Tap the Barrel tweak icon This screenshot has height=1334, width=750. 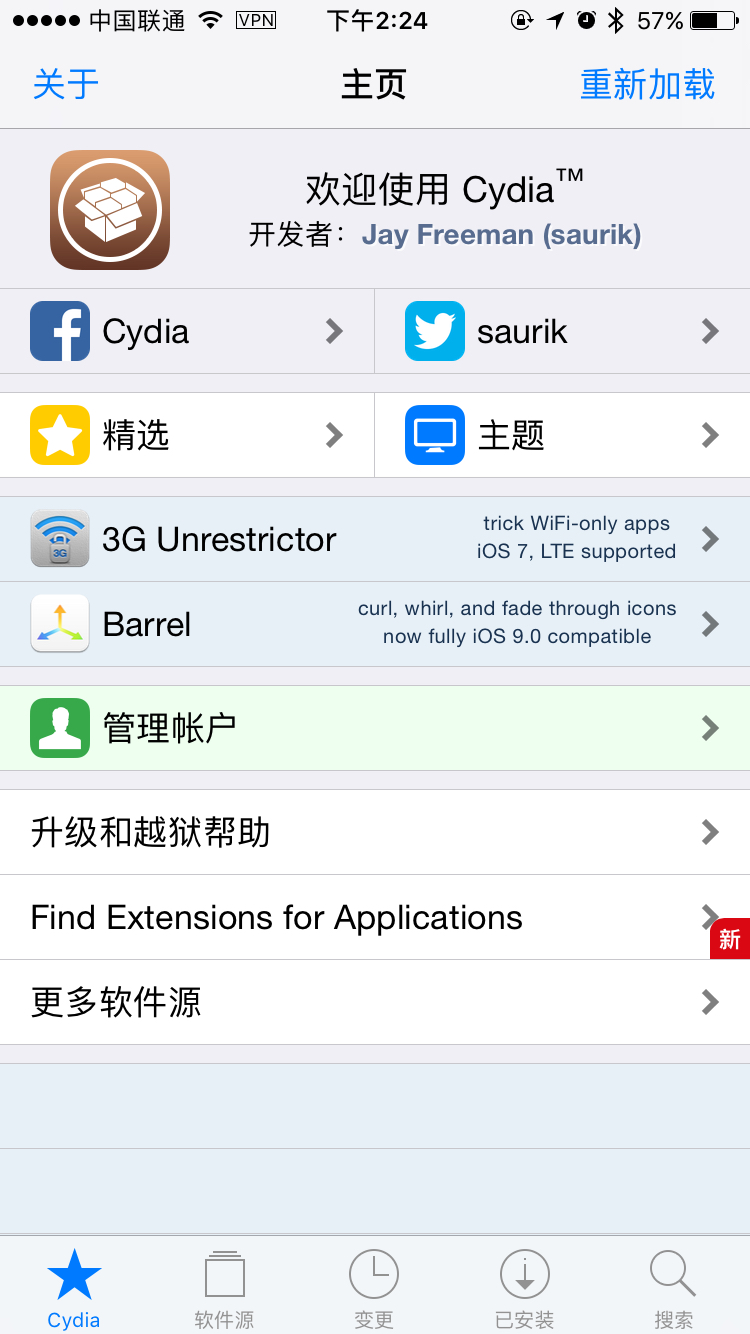coord(62,624)
